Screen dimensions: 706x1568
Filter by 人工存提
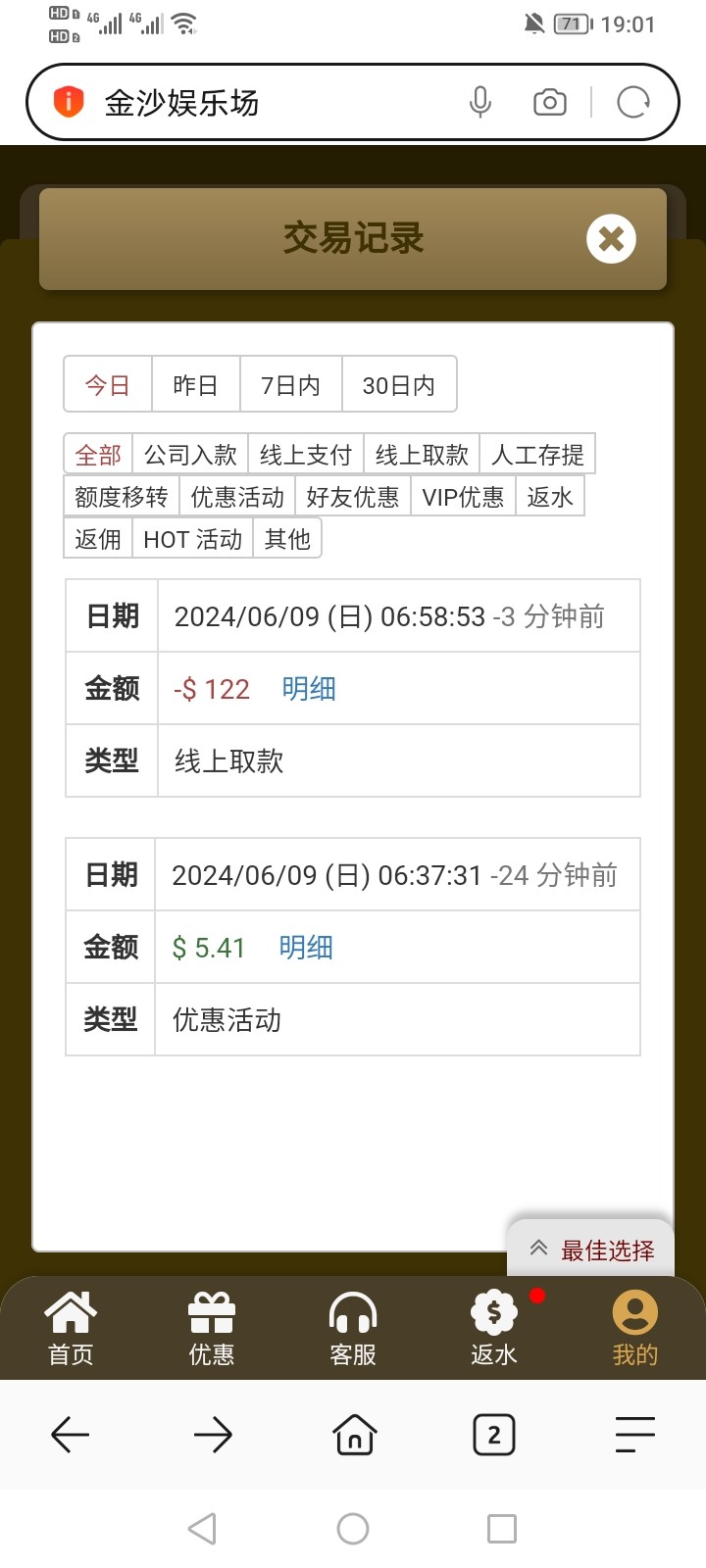(x=537, y=455)
